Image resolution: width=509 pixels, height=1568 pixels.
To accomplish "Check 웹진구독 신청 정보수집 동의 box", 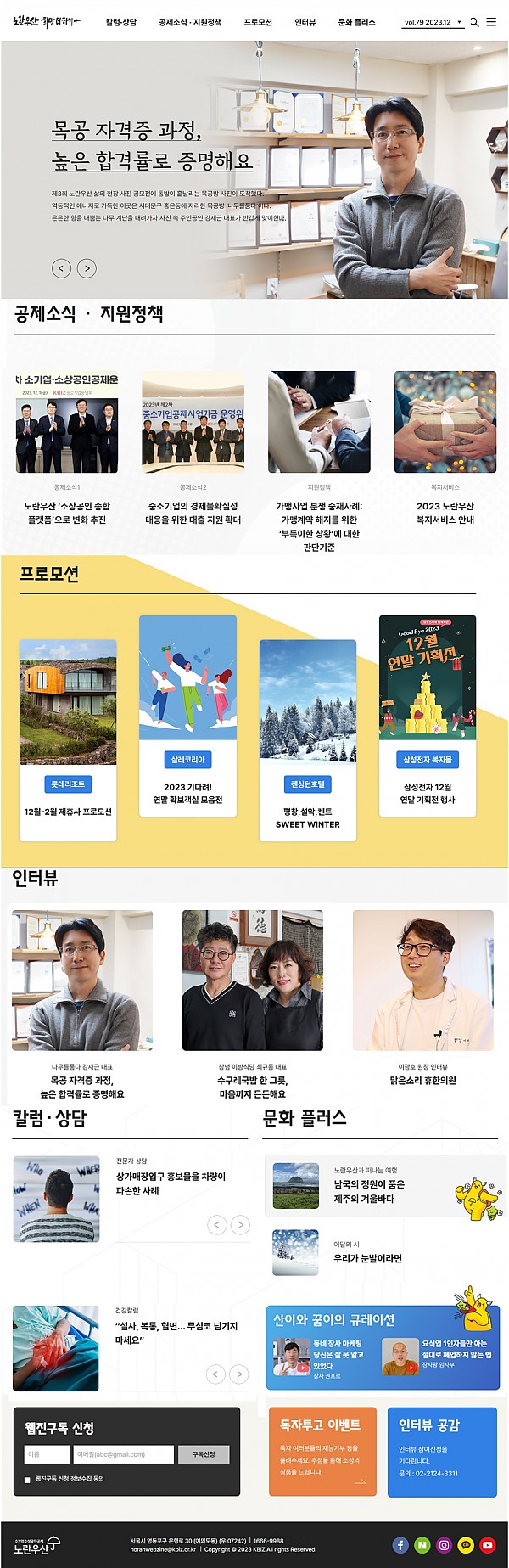I will (27, 1480).
